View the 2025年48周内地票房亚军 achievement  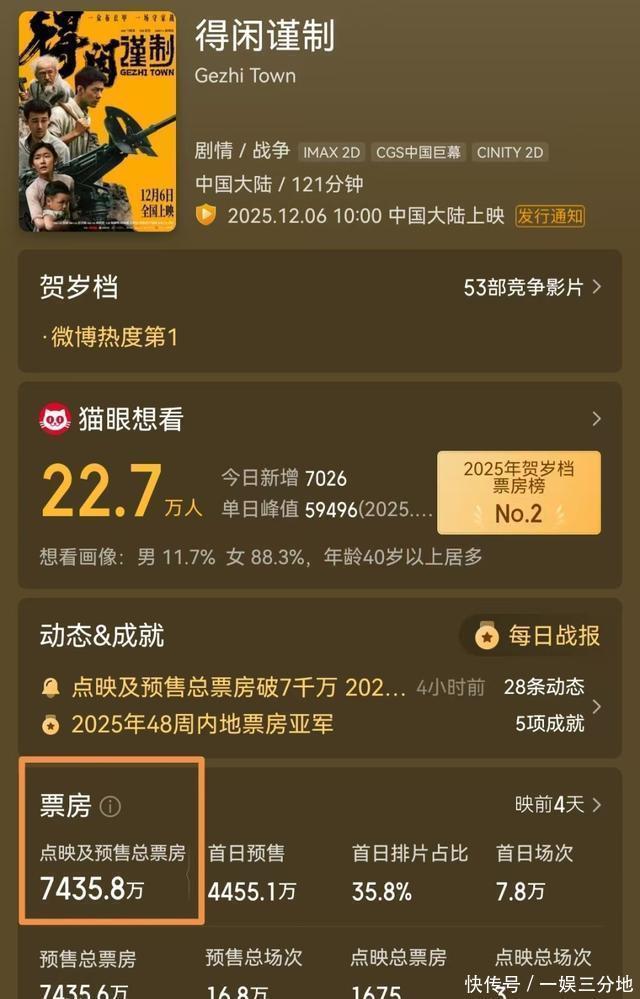pos(202,723)
